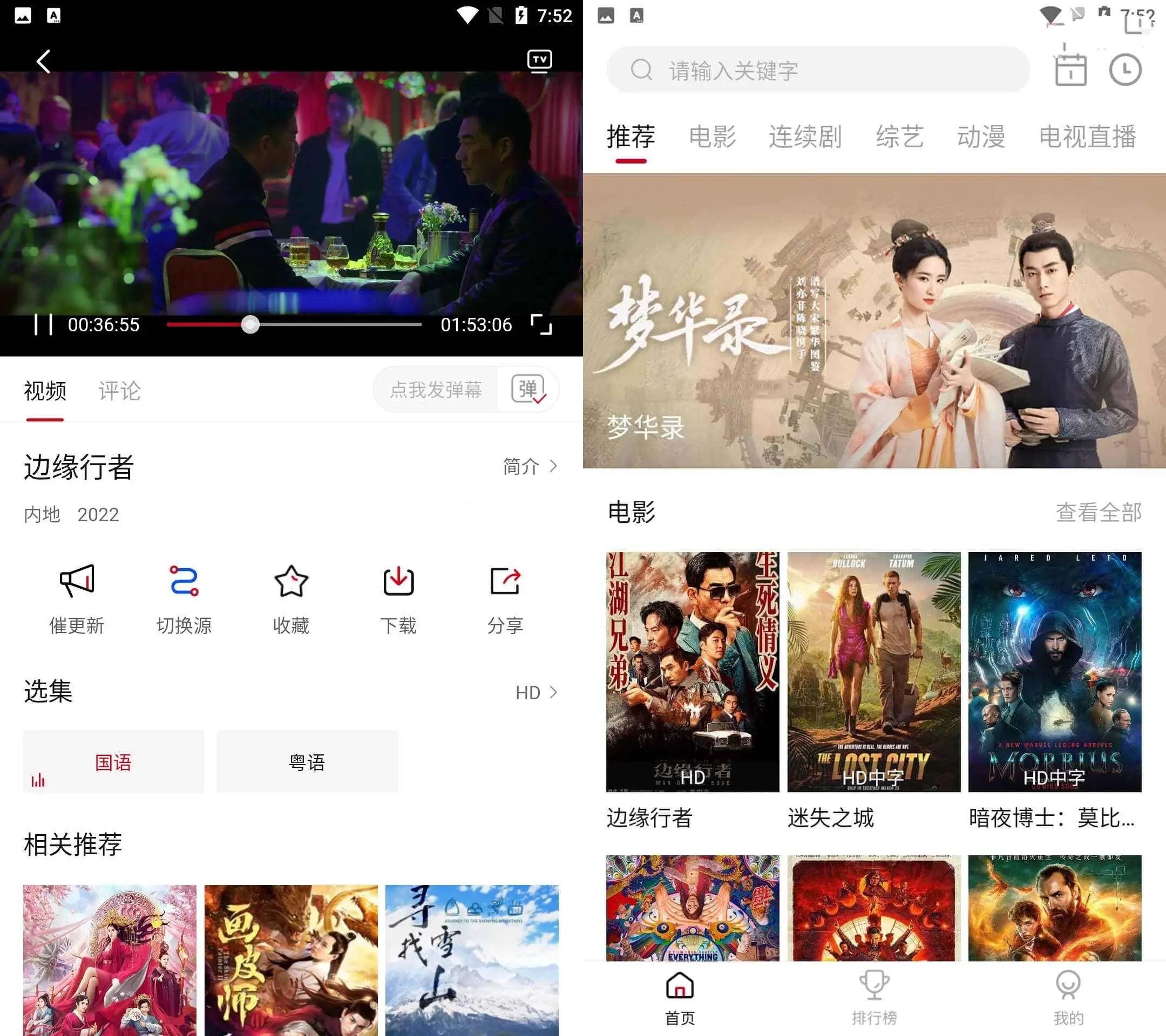Open the watch history clock icon
Screen dimensions: 1166x1036
[1125, 70]
